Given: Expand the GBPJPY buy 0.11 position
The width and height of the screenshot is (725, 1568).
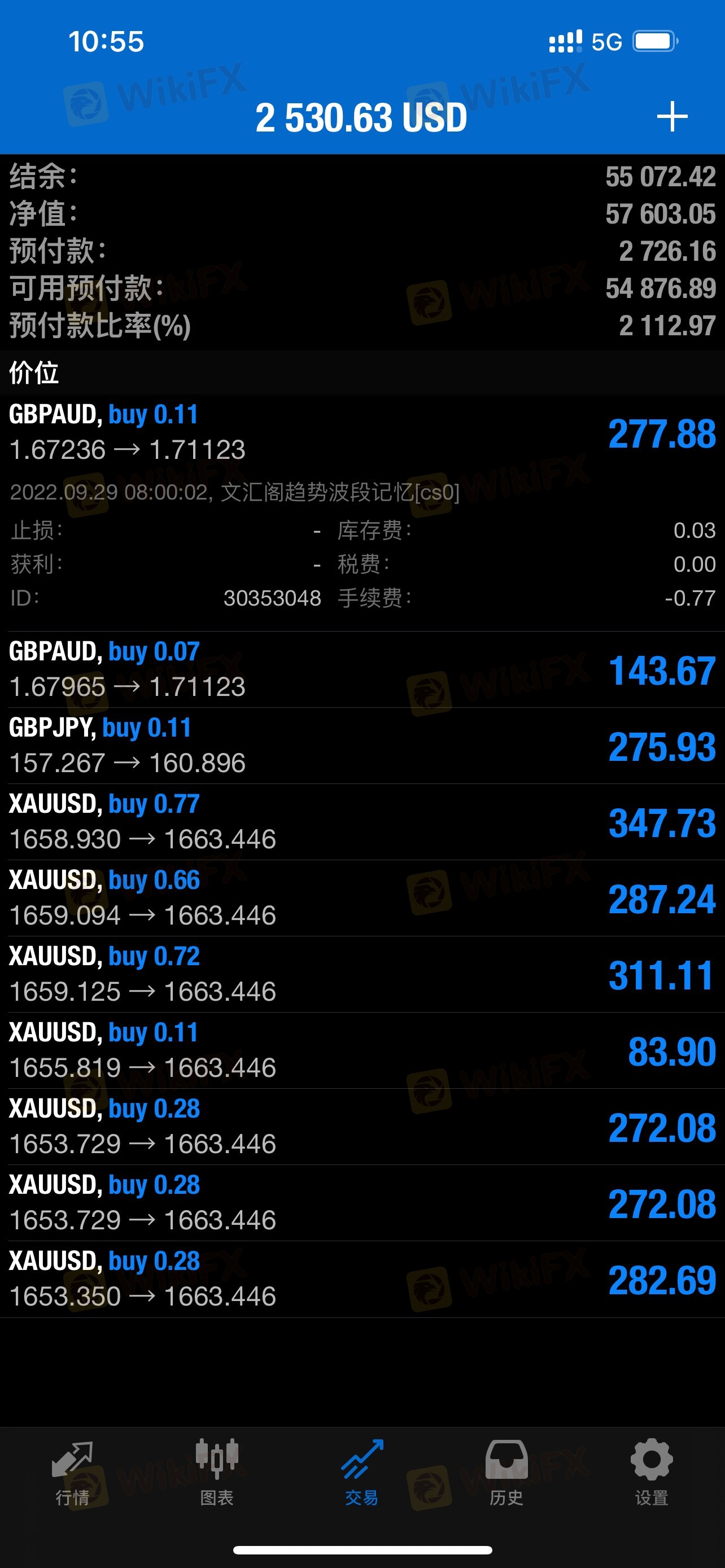Looking at the screenshot, I should [362, 745].
